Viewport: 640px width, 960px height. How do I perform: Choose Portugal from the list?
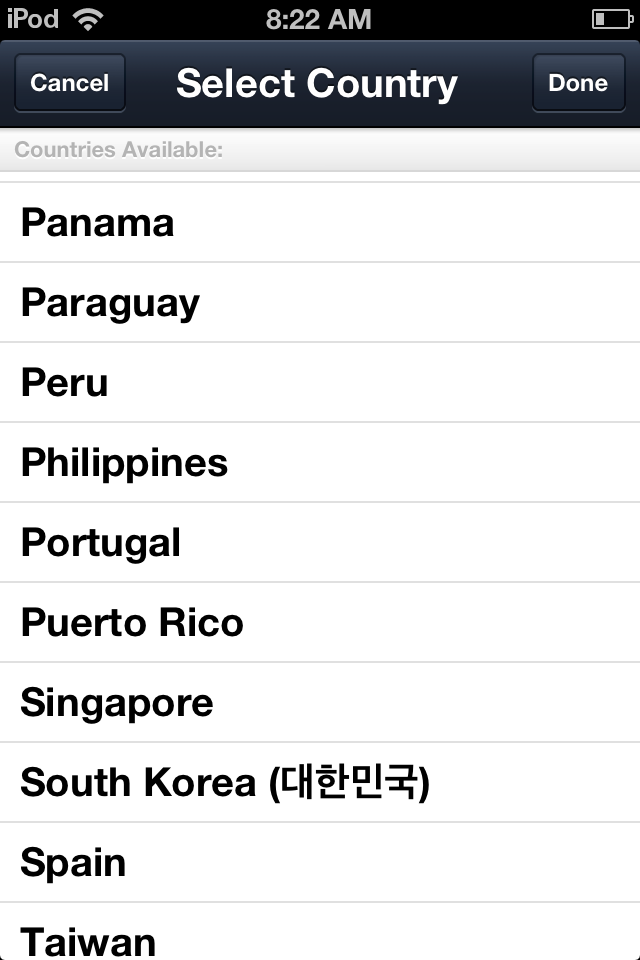tap(320, 542)
